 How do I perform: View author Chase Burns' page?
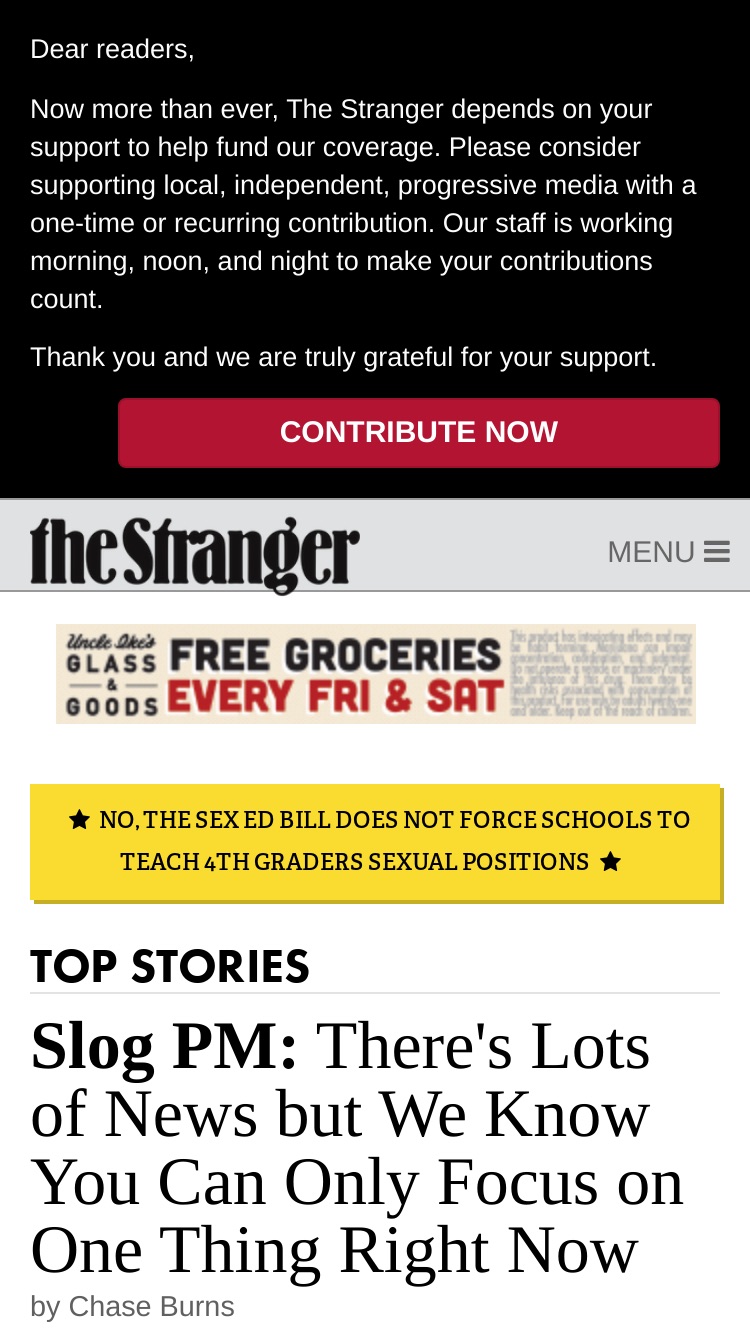151,1307
